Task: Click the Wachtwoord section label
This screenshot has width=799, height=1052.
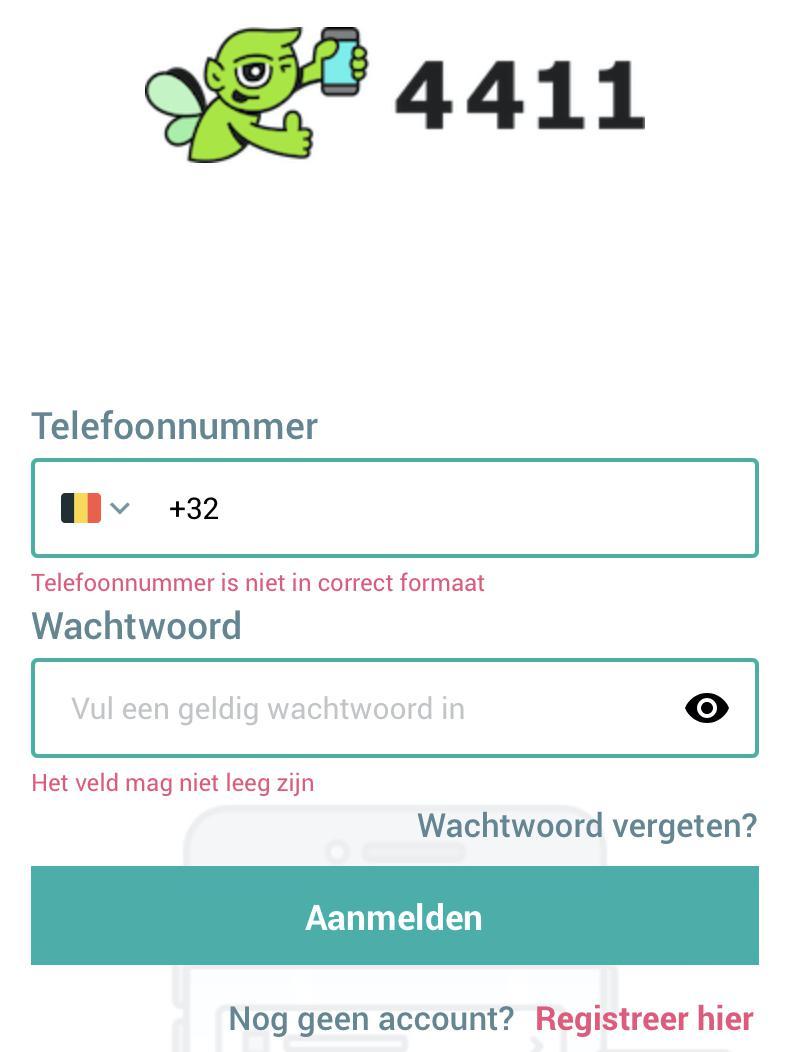Action: 137,626
